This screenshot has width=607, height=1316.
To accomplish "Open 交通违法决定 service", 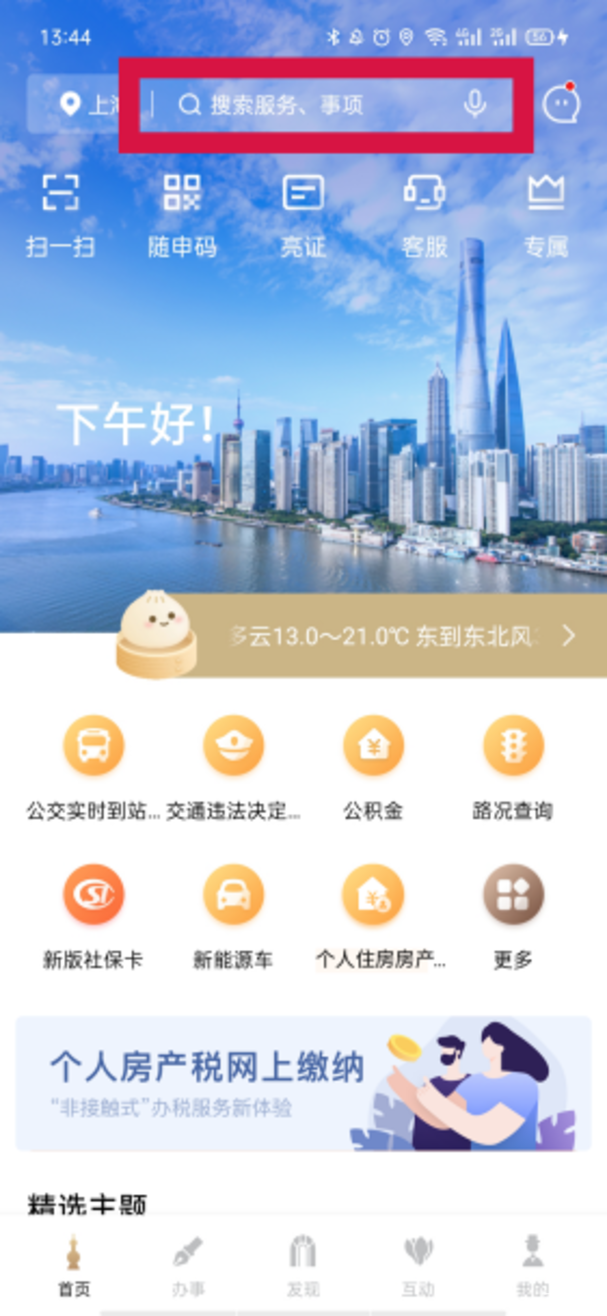I will pyautogui.click(x=233, y=768).
